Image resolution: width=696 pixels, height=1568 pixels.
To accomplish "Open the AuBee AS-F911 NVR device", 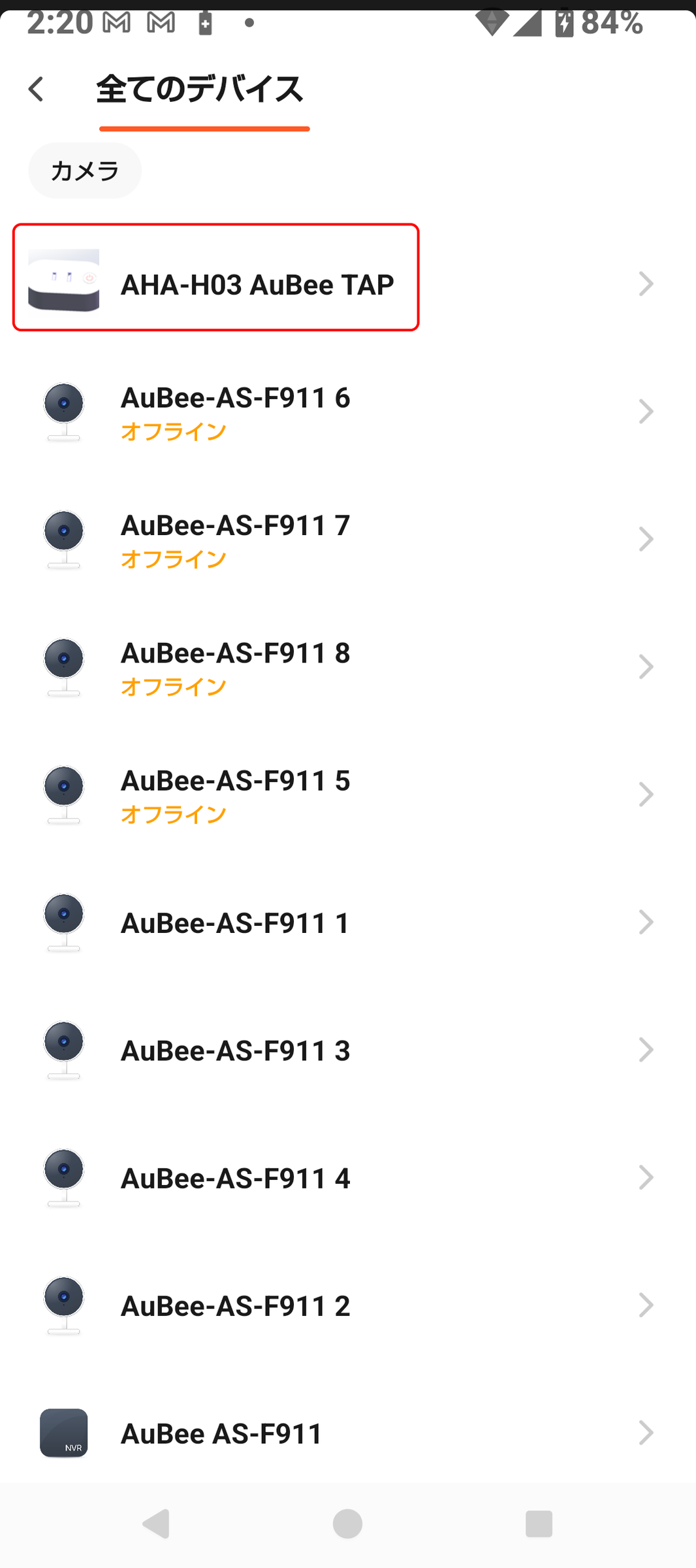I will coord(347,1433).
